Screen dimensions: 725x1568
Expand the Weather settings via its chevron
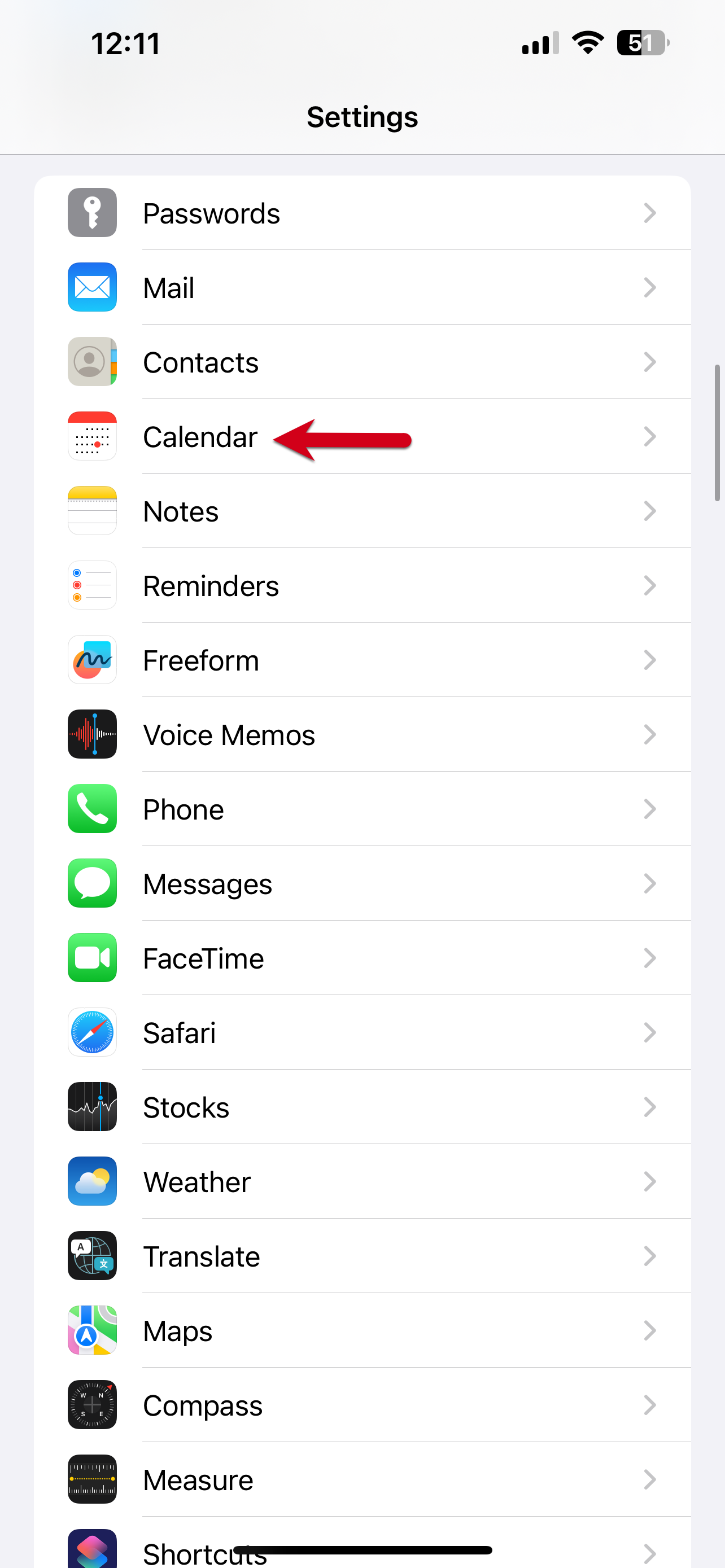[x=650, y=1181]
